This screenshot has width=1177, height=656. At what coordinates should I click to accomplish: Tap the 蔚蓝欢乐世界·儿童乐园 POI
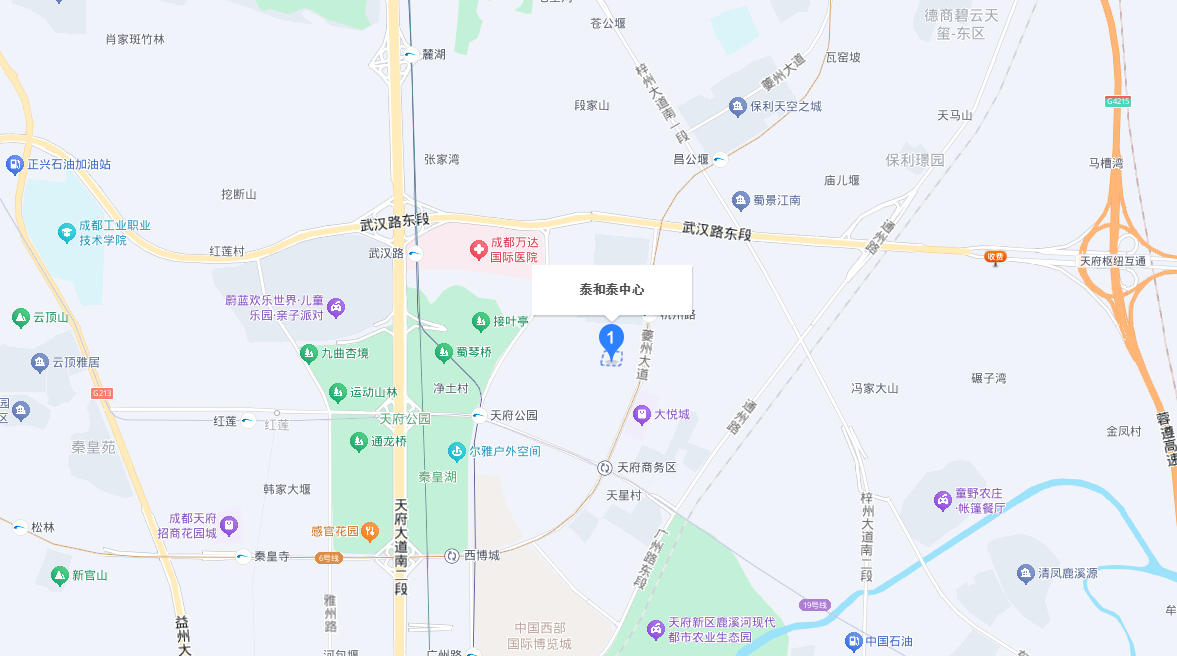pos(336,306)
